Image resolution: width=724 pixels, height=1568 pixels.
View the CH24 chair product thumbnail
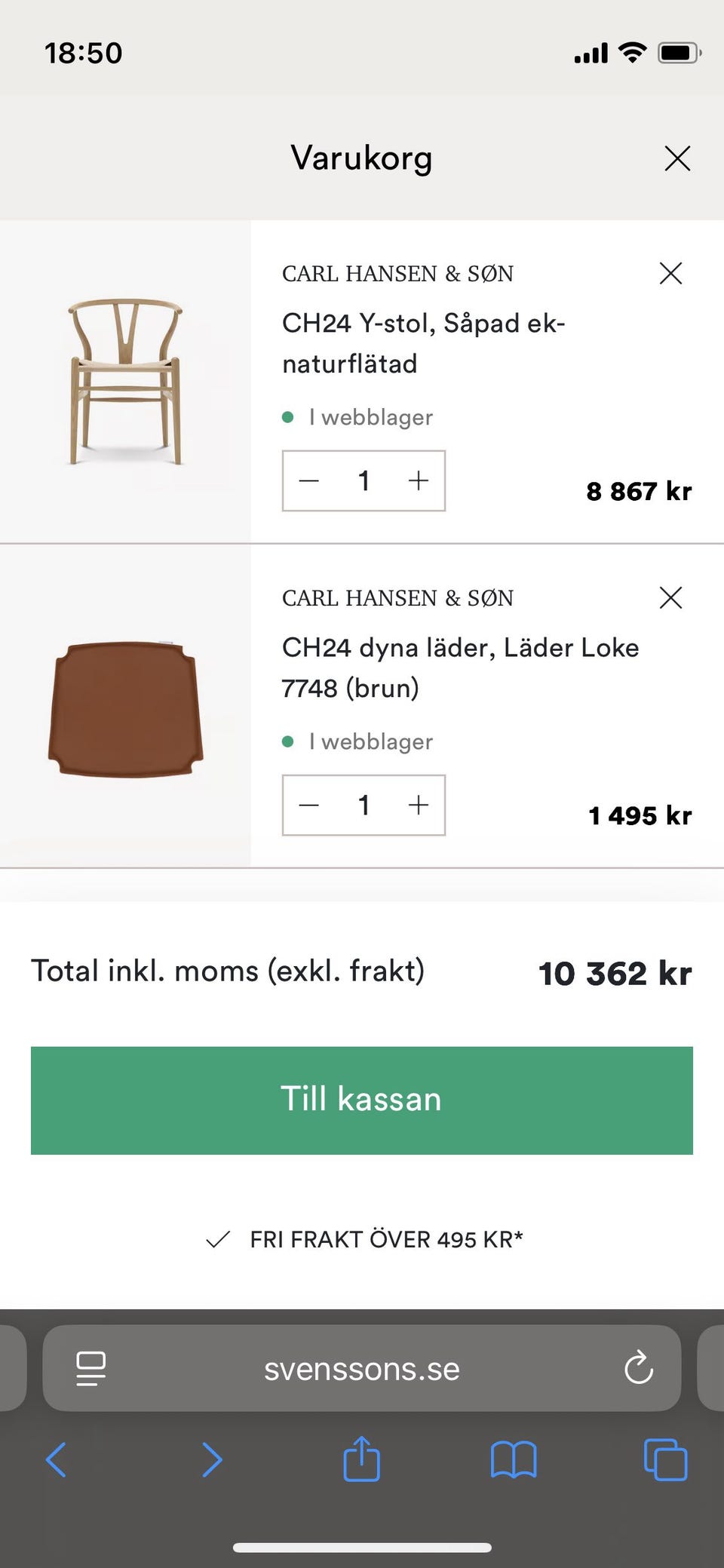coord(124,377)
